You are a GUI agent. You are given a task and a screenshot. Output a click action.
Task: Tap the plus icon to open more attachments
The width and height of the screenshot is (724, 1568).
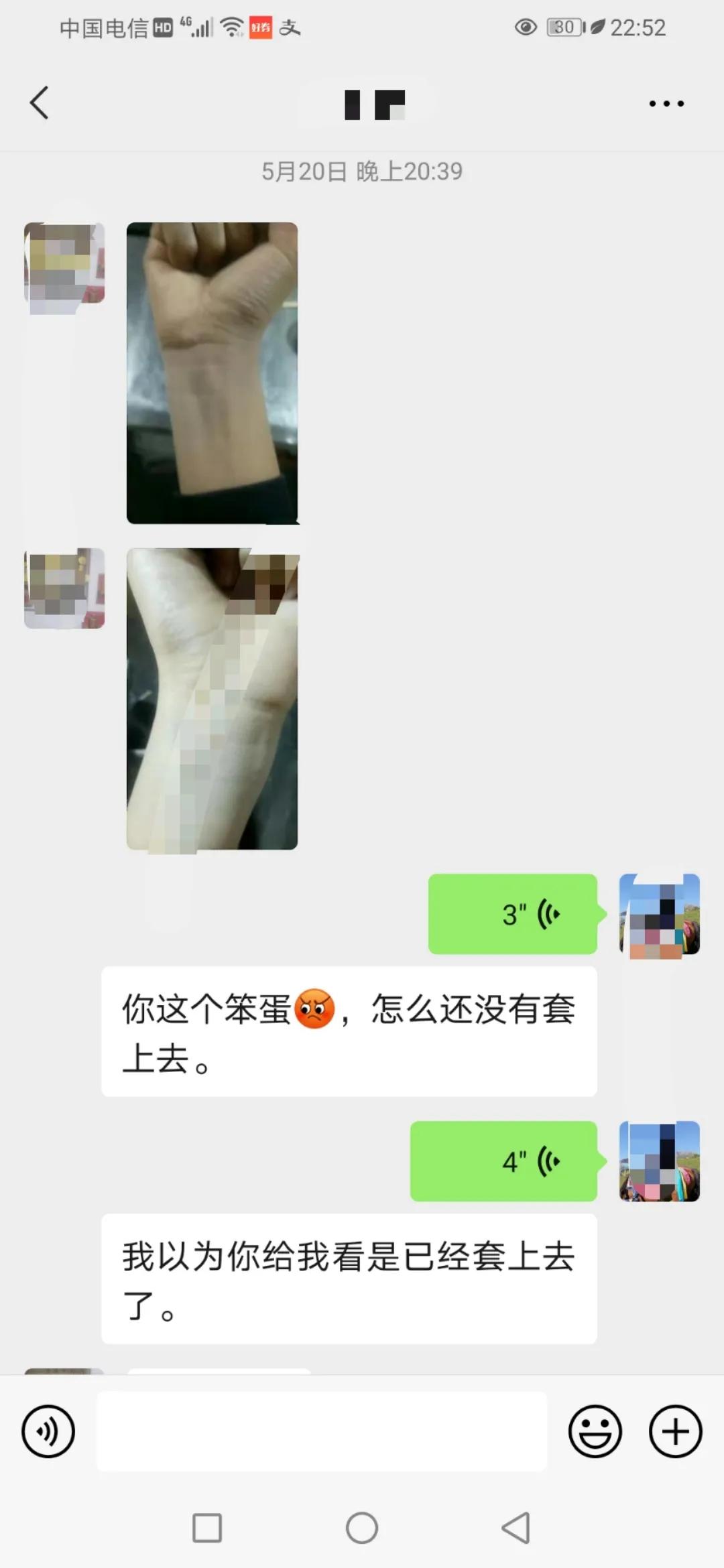(675, 1431)
